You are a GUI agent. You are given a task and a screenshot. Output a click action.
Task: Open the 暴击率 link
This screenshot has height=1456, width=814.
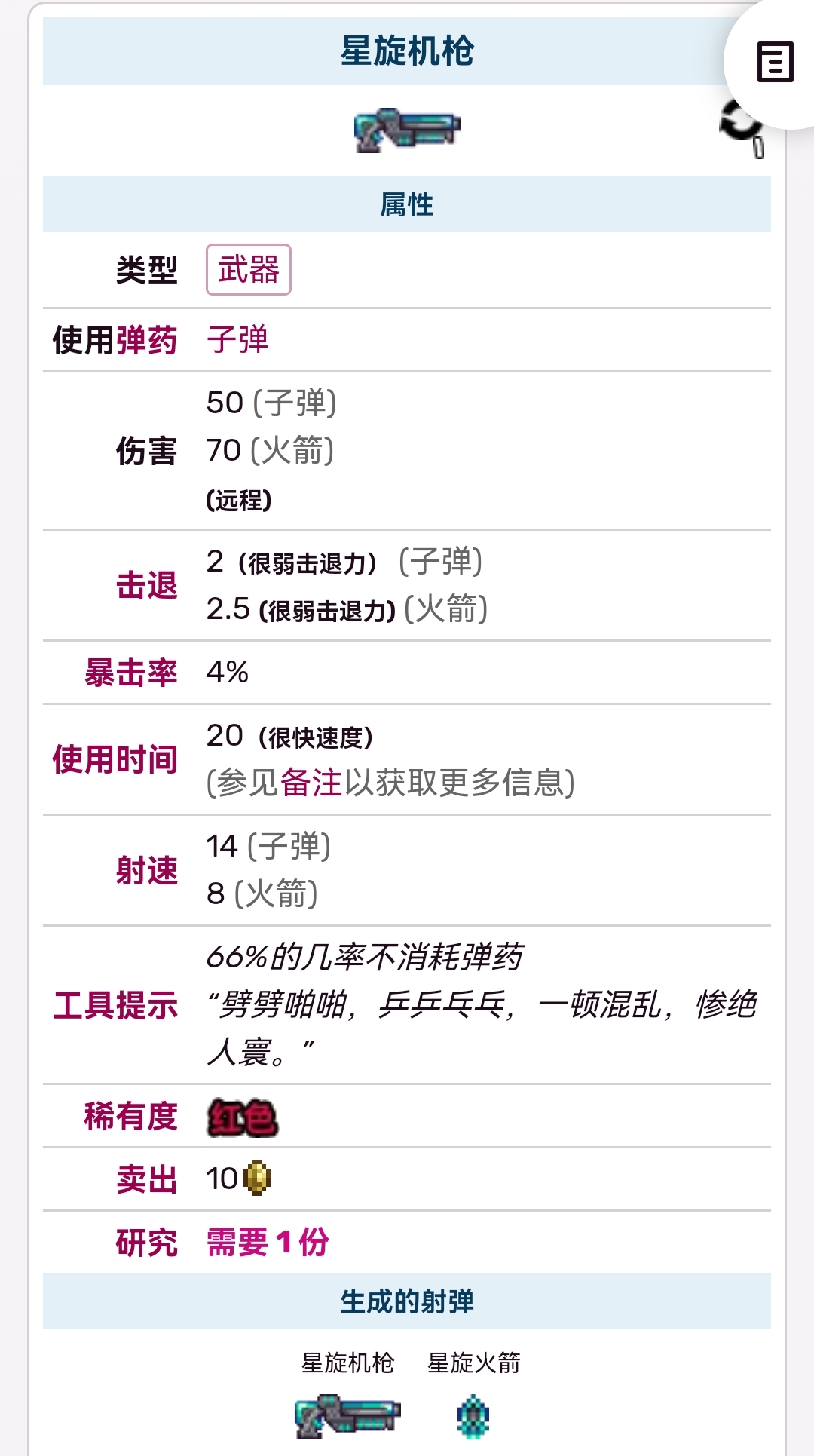click(x=130, y=673)
